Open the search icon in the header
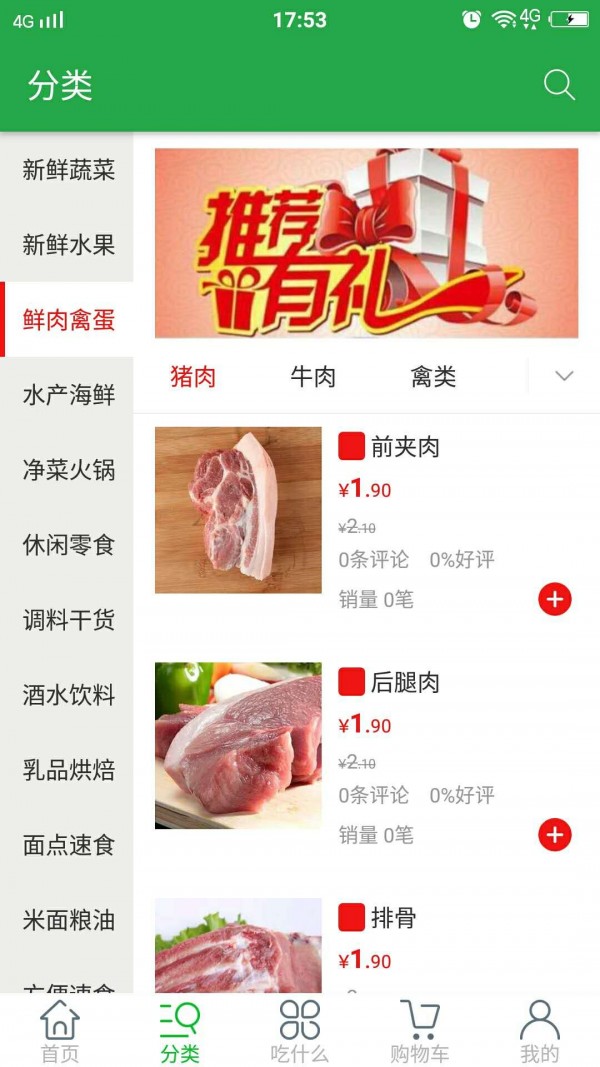Image resolution: width=600 pixels, height=1067 pixels. coord(559,85)
